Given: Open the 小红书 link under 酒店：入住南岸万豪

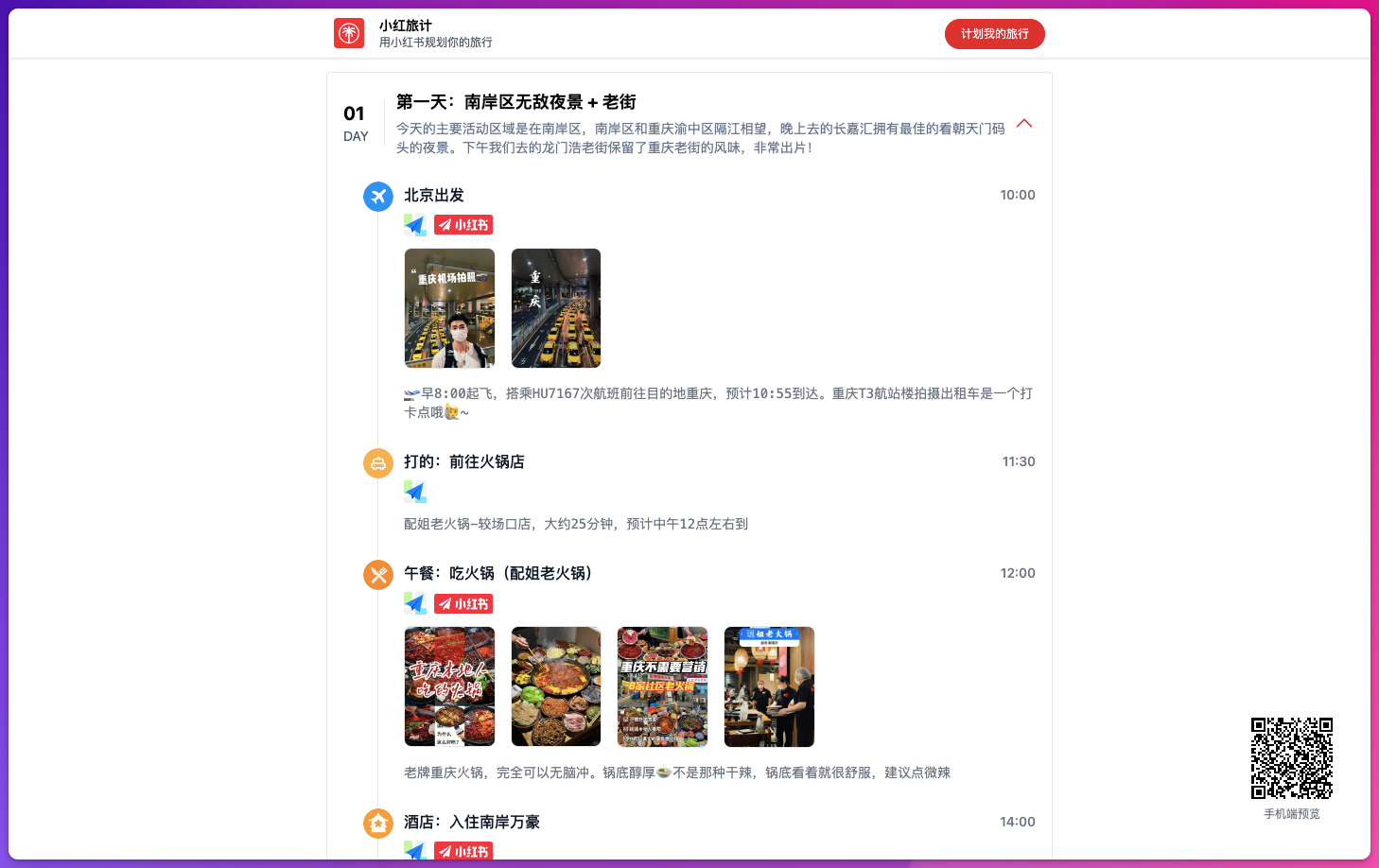Looking at the screenshot, I should click(x=463, y=851).
